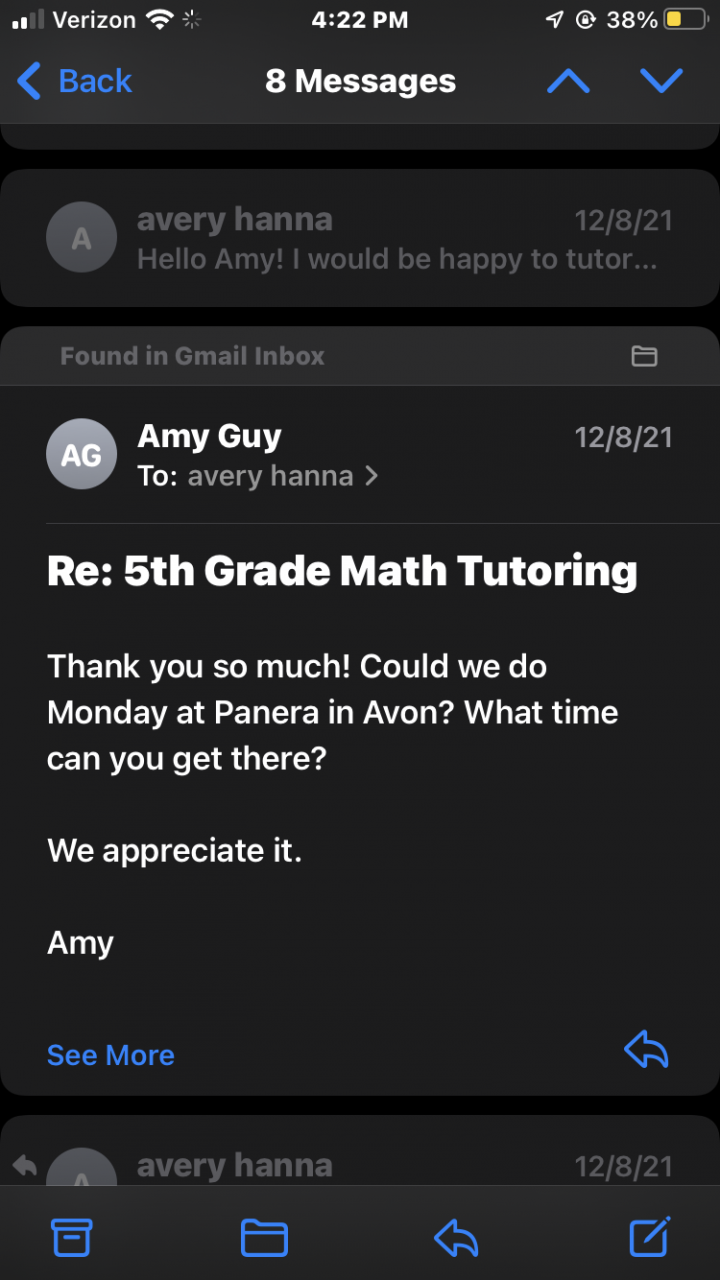Archive this email thread

(72, 1238)
